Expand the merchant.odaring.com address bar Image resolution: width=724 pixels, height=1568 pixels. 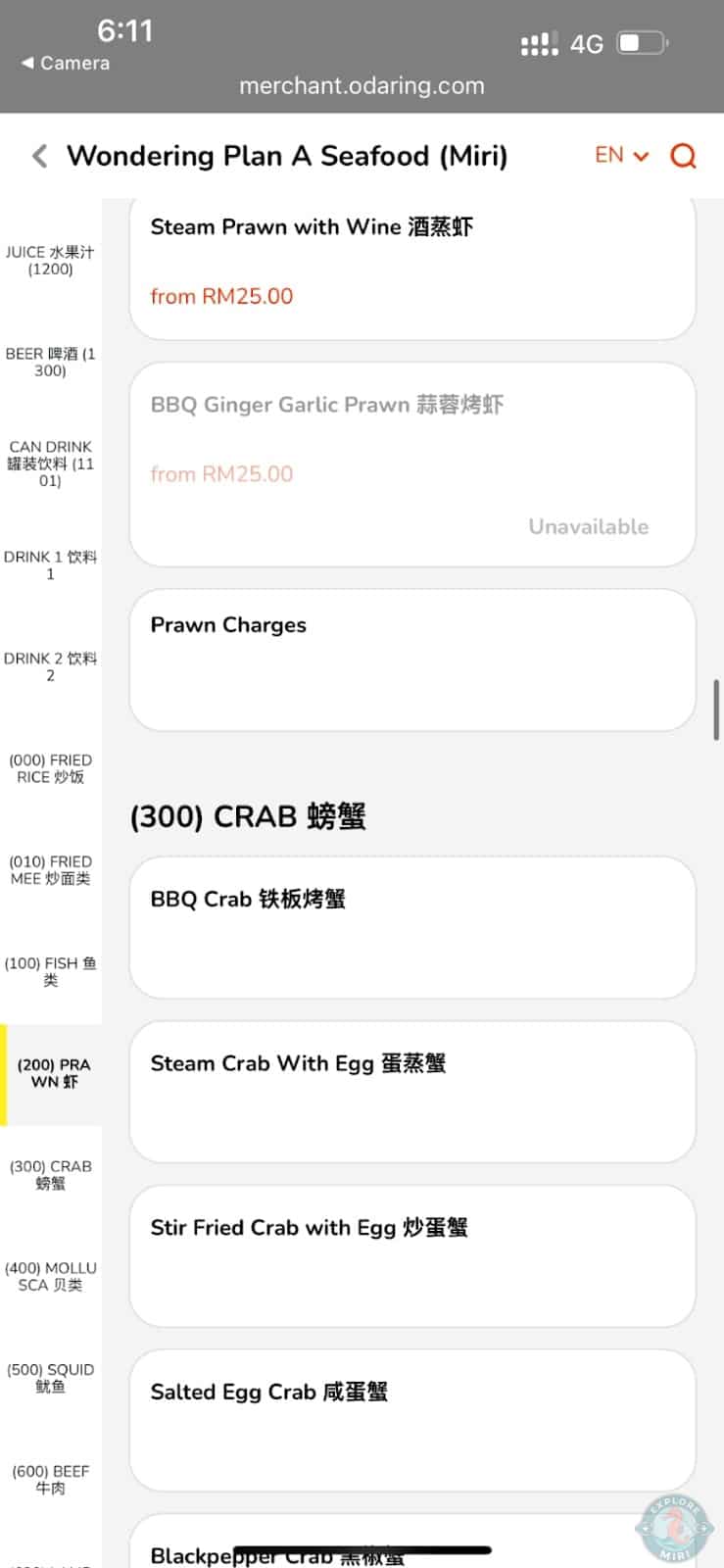(x=362, y=86)
